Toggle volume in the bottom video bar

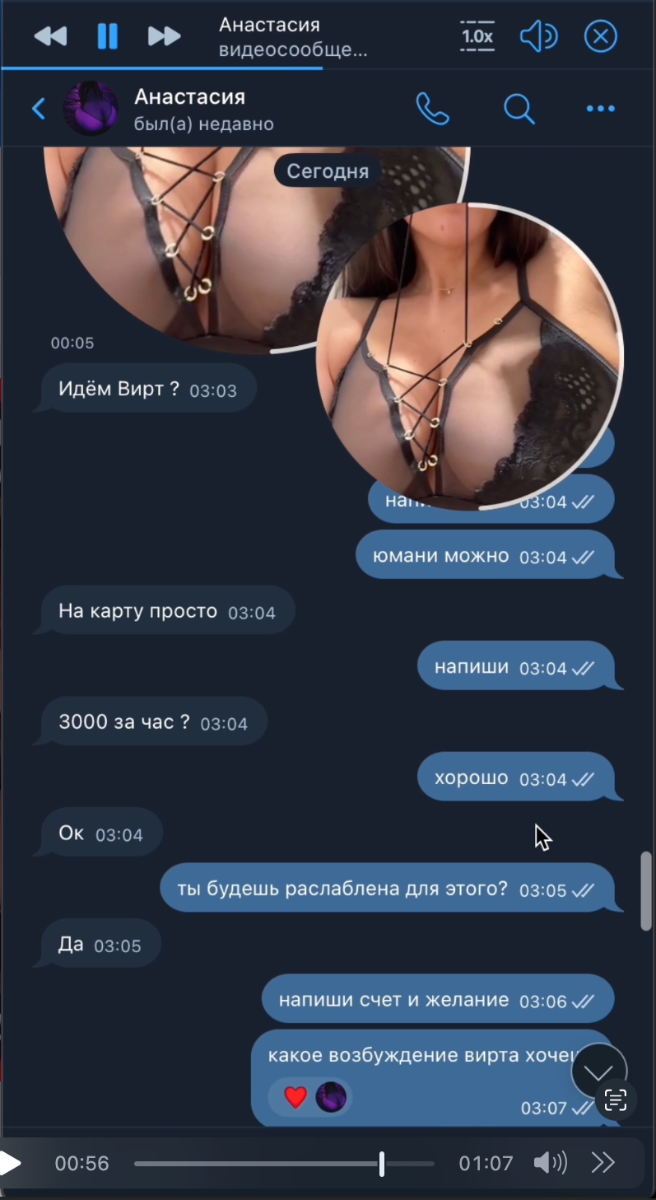549,1163
